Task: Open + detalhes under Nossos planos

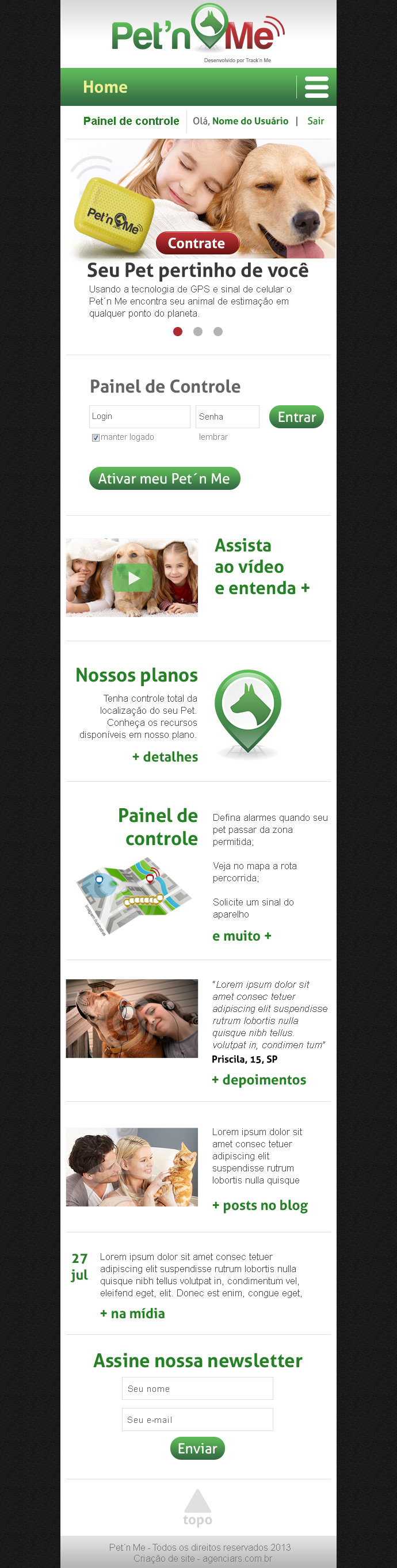Action: (x=165, y=756)
